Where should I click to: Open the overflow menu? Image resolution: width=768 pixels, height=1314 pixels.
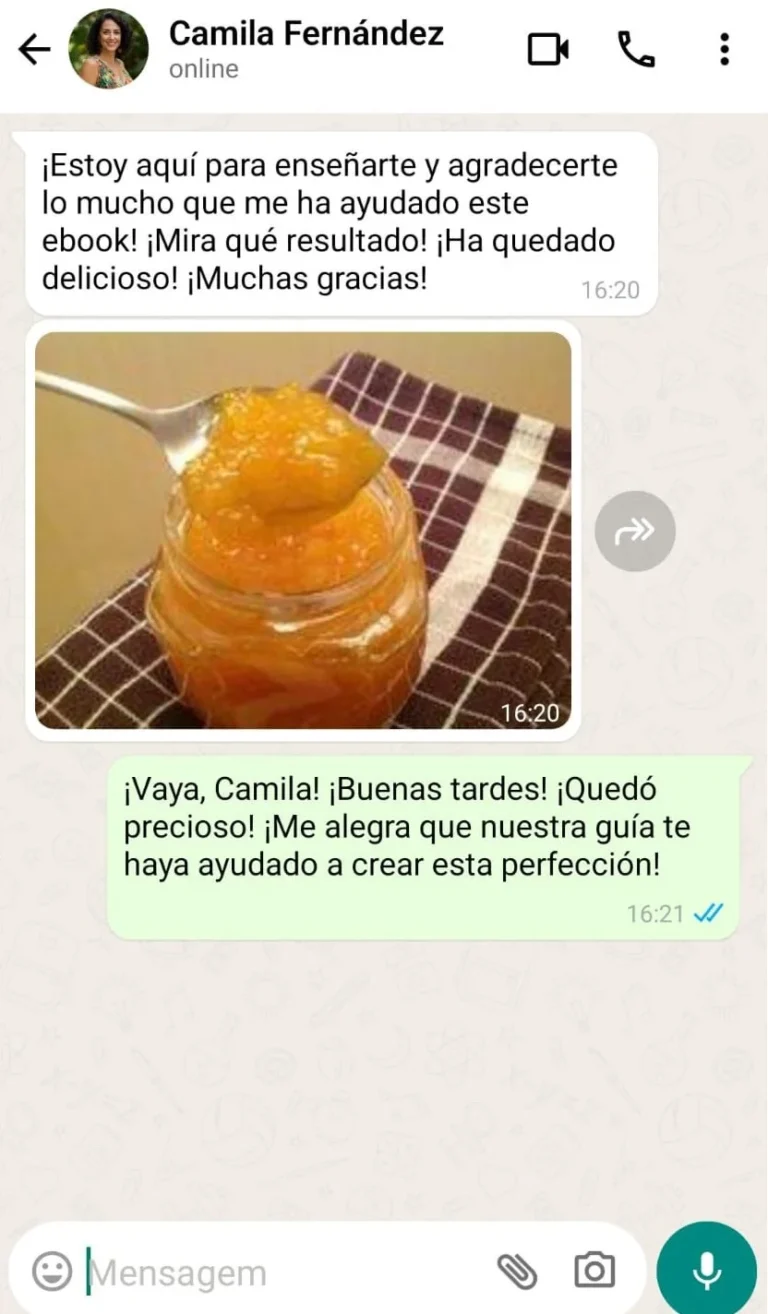[724, 50]
